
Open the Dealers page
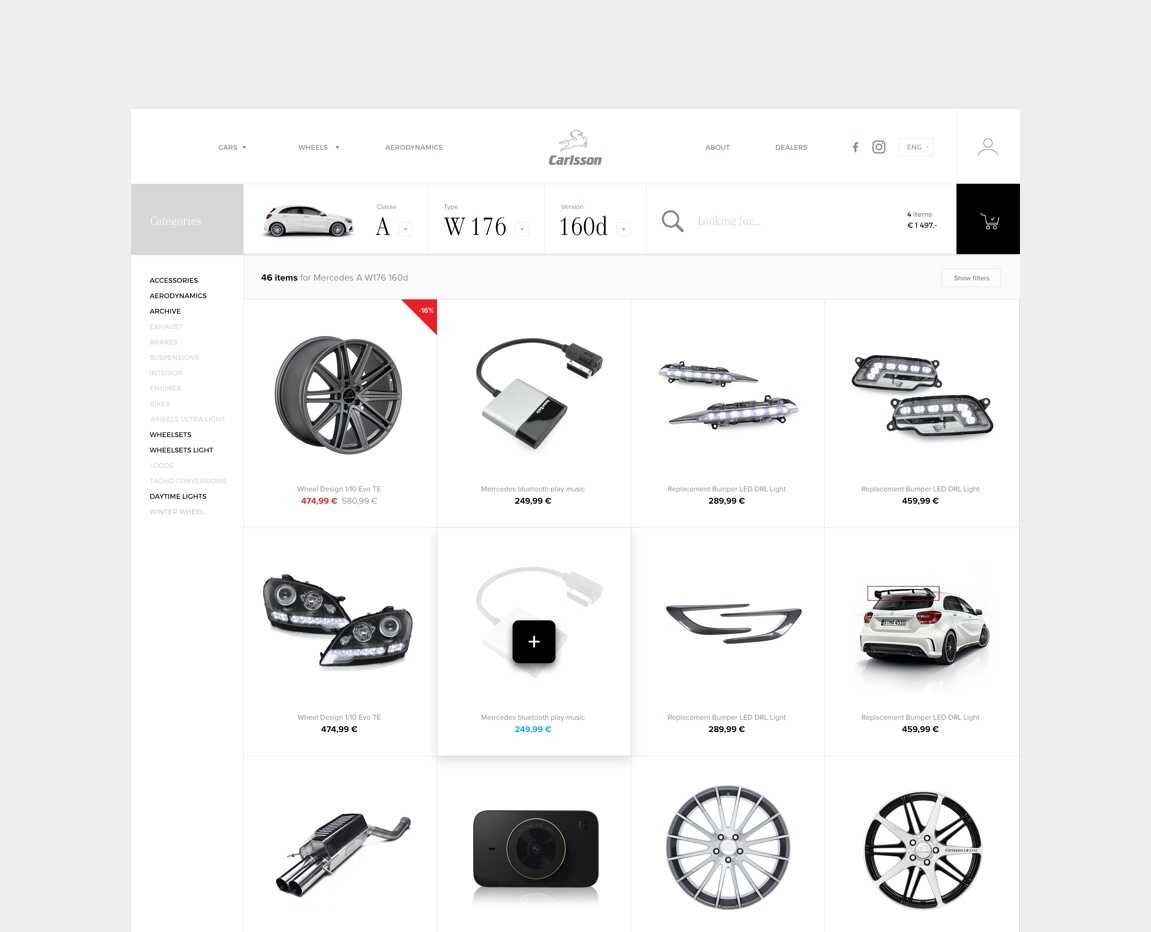pos(791,147)
